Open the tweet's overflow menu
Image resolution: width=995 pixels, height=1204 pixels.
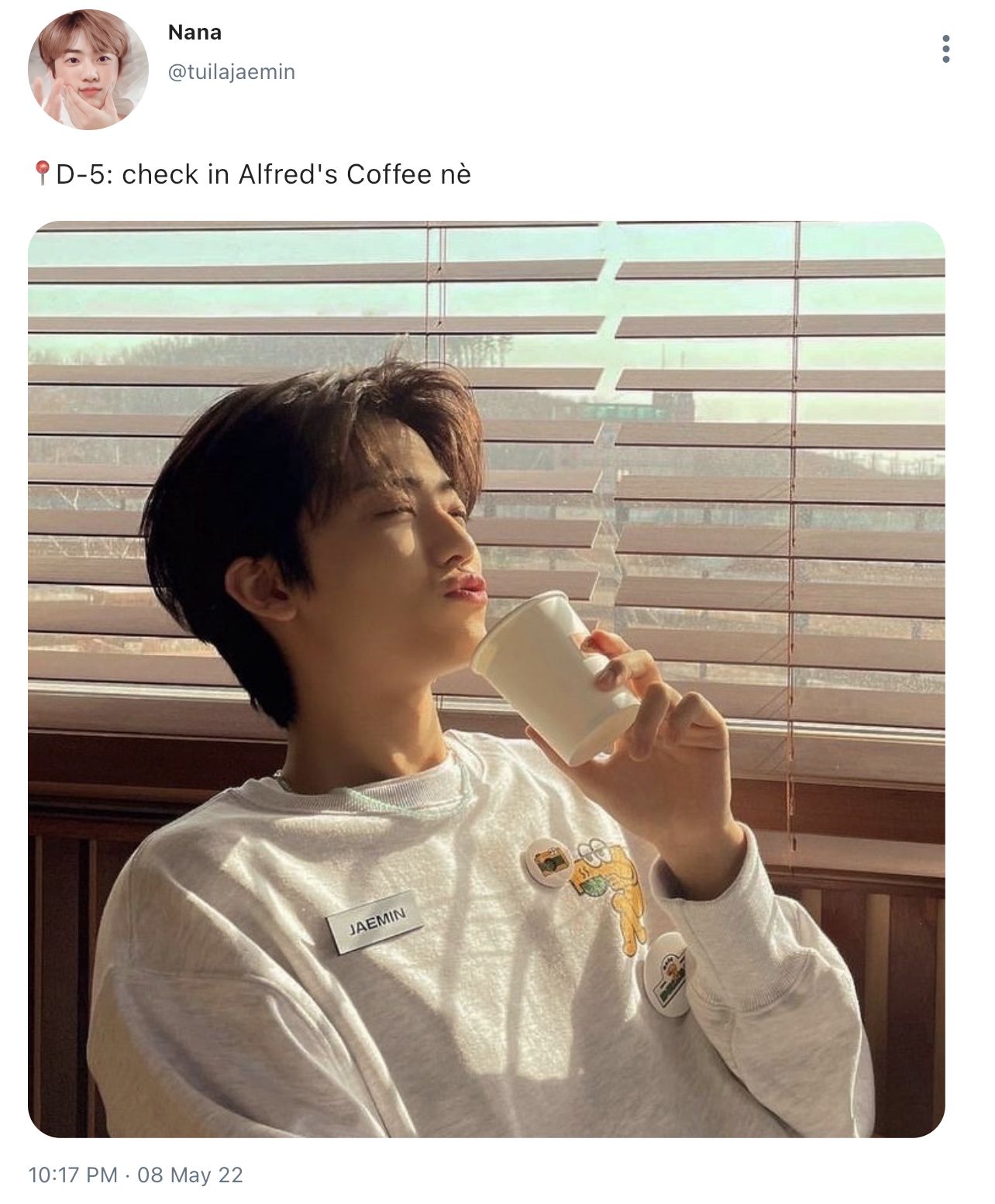[x=945, y=49]
